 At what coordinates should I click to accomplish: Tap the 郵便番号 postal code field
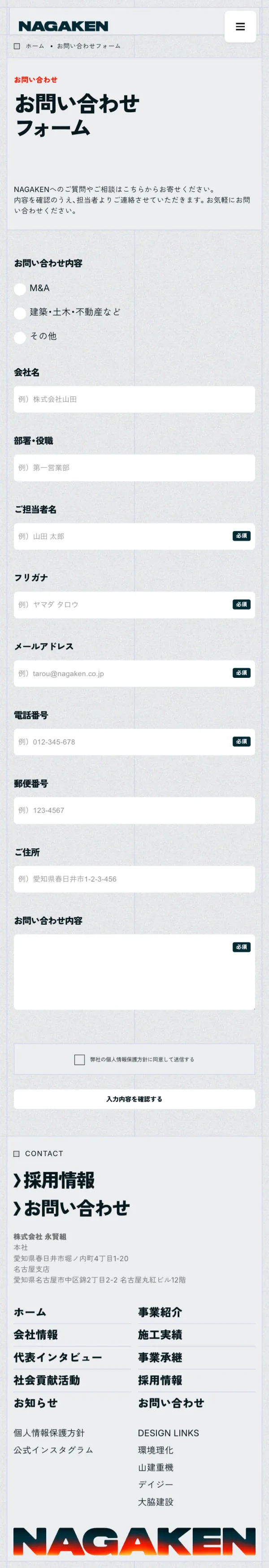click(134, 811)
